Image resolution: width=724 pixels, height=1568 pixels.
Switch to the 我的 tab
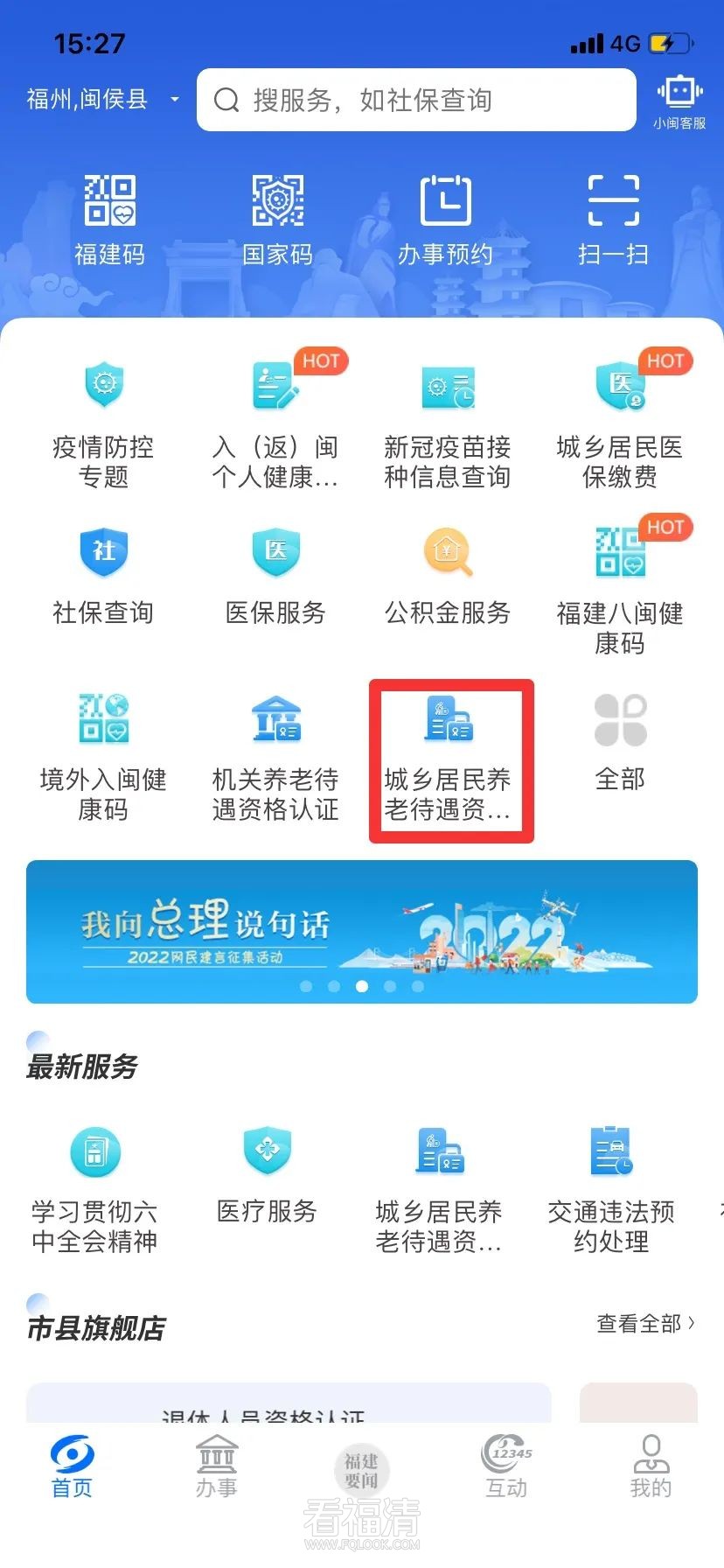651,1466
